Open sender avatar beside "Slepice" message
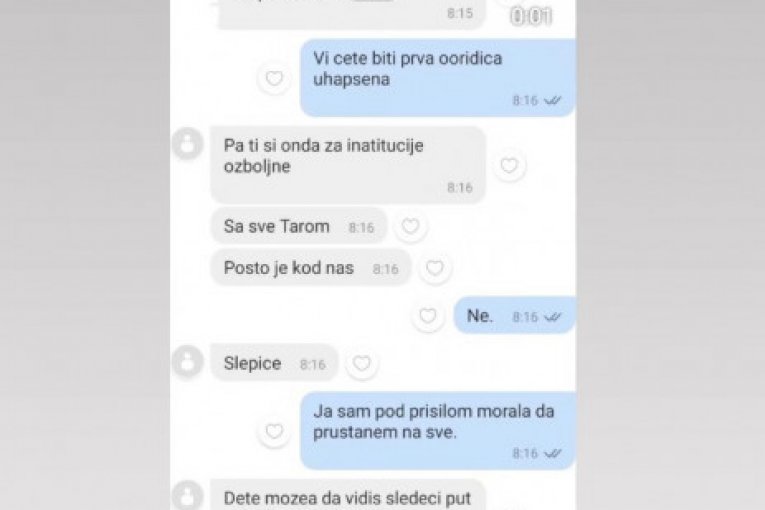 point(187,362)
